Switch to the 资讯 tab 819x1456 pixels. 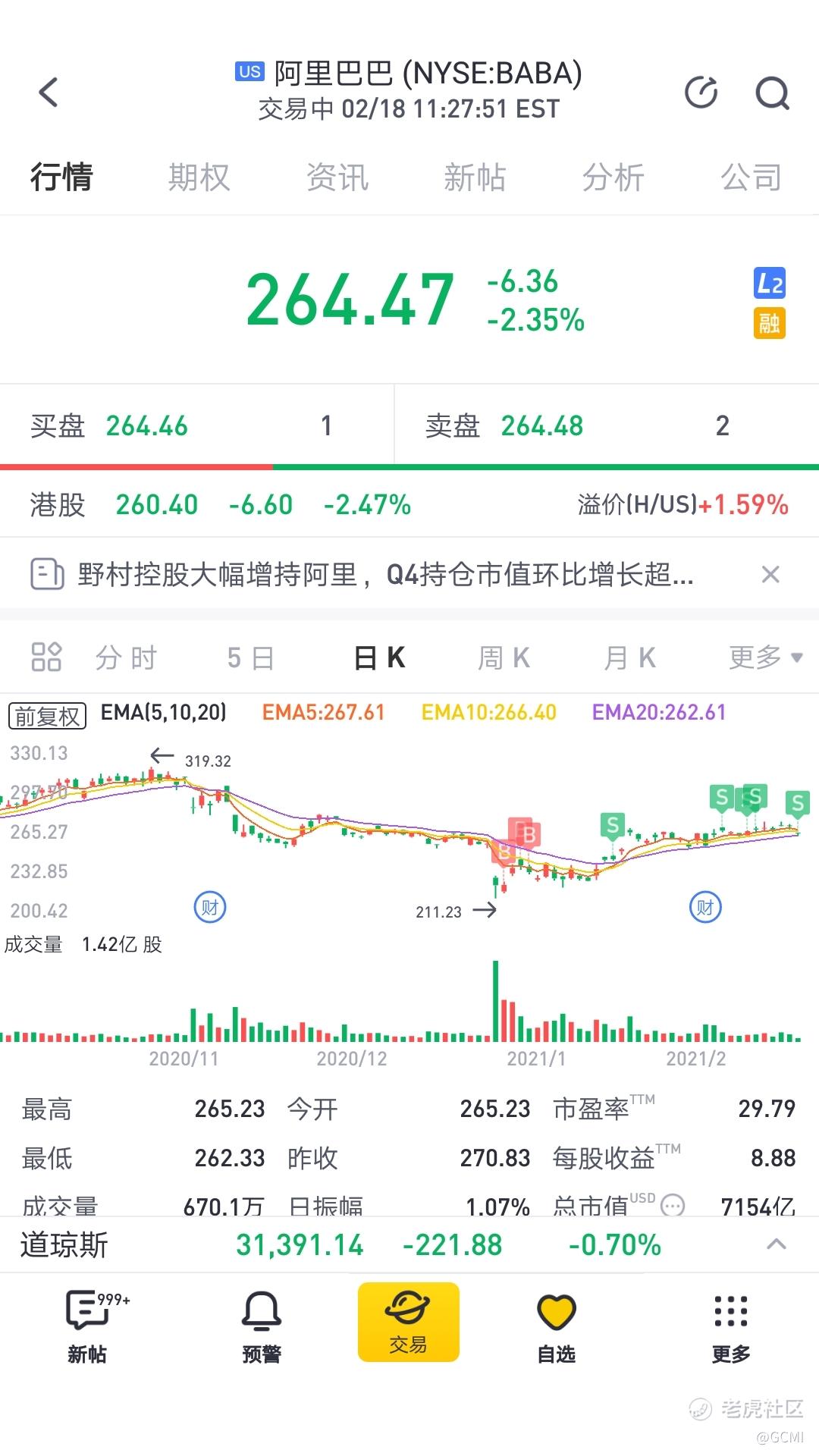(x=337, y=177)
